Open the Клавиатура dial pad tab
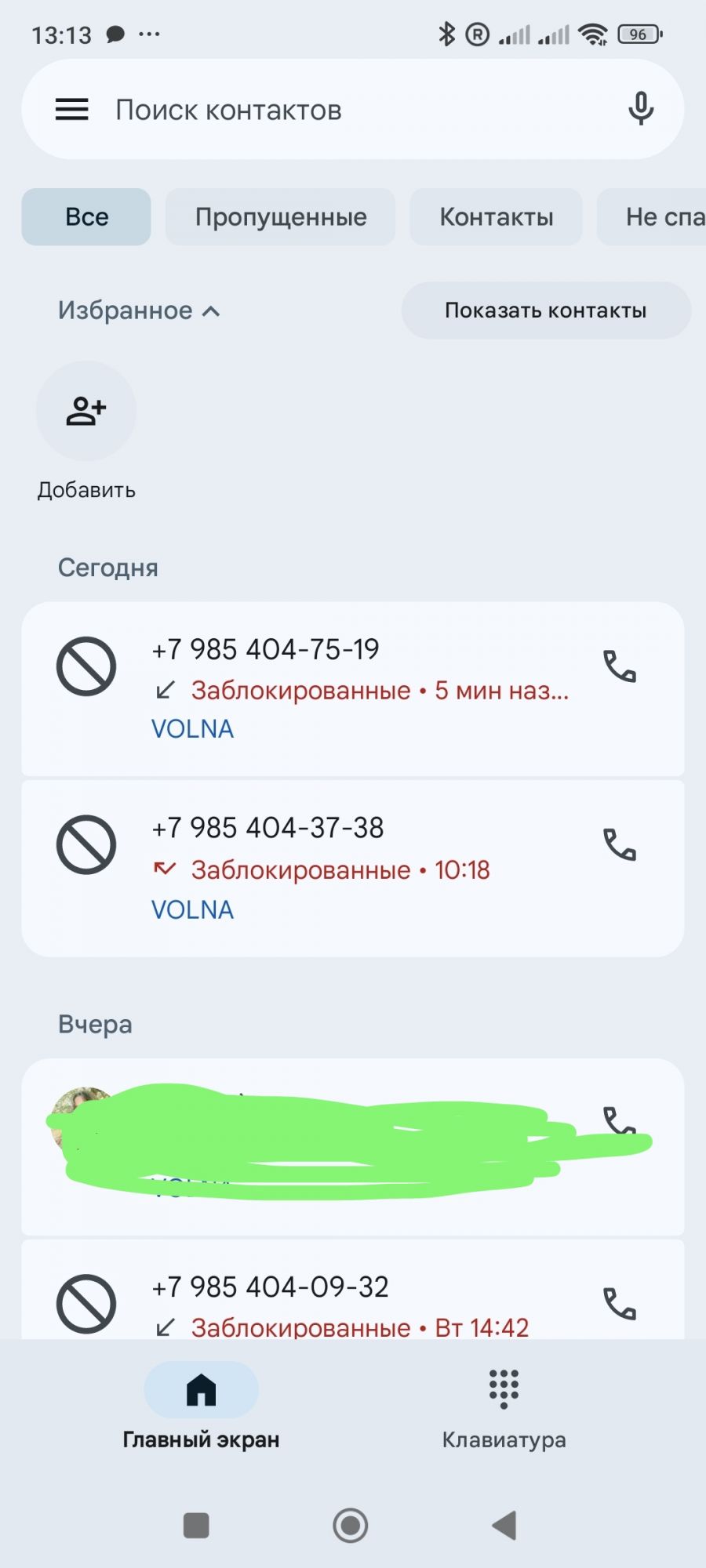Image resolution: width=706 pixels, height=1568 pixels. pos(504,1407)
